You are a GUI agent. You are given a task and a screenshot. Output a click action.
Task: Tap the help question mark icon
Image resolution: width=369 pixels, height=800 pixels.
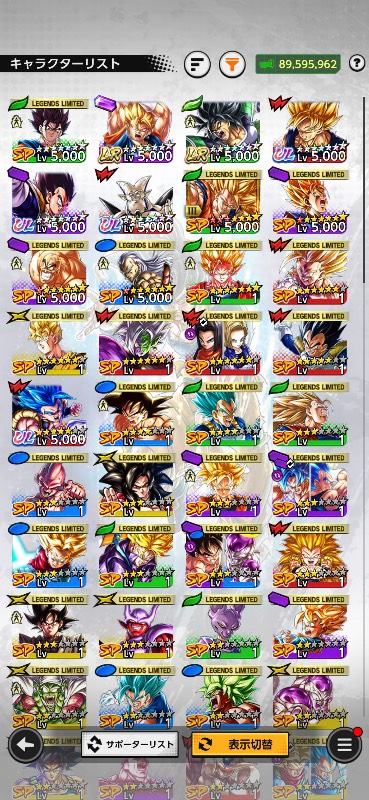pos(356,64)
